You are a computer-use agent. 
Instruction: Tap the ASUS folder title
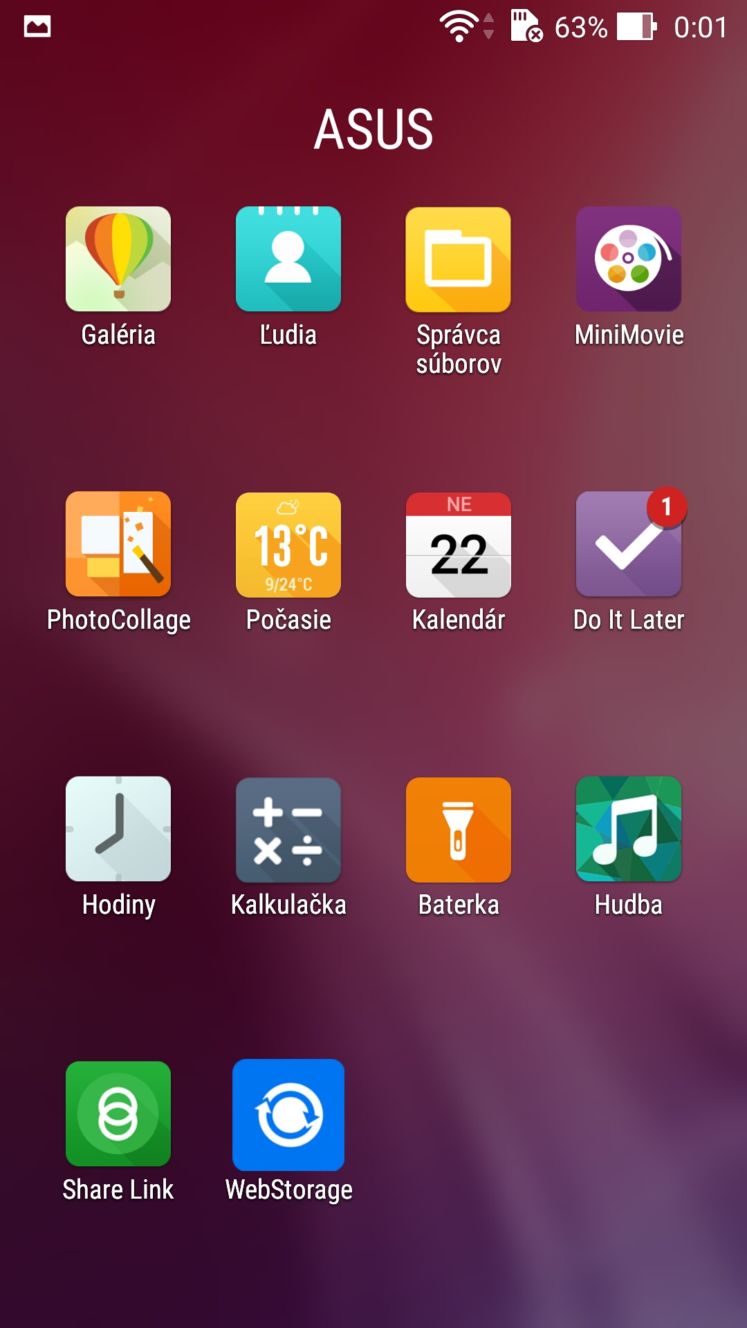pyautogui.click(x=374, y=130)
